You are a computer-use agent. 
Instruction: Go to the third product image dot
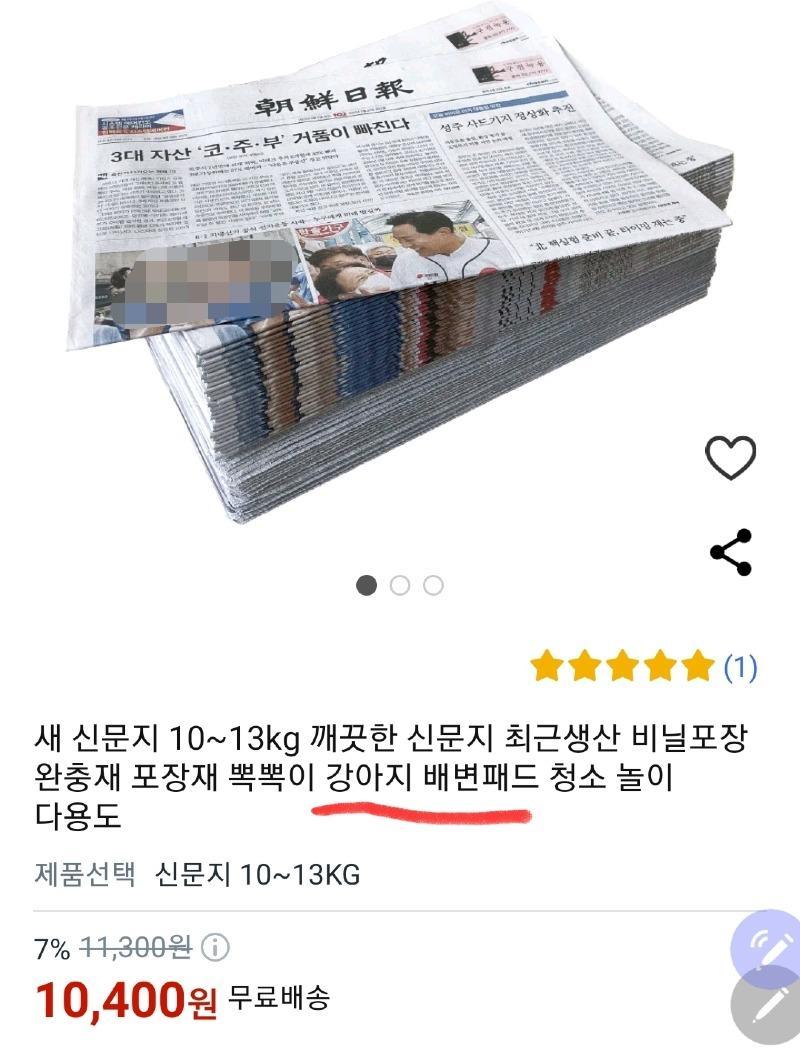coord(433,585)
